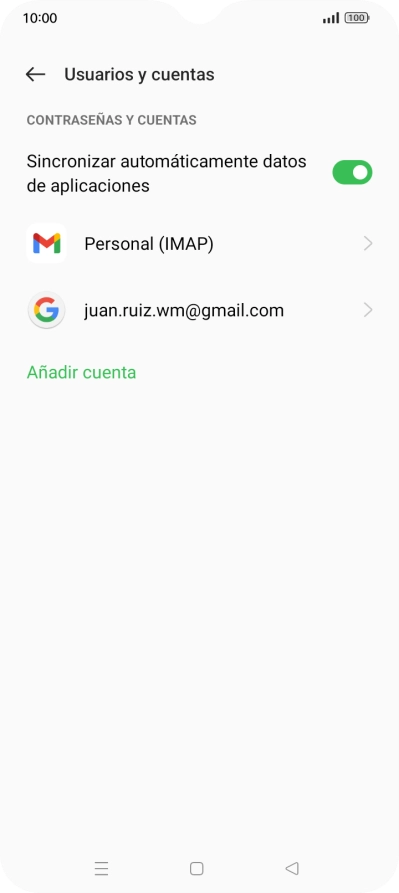Screen dimensions: 399x893
Task: Go to the home screen
Action: coord(196,869)
